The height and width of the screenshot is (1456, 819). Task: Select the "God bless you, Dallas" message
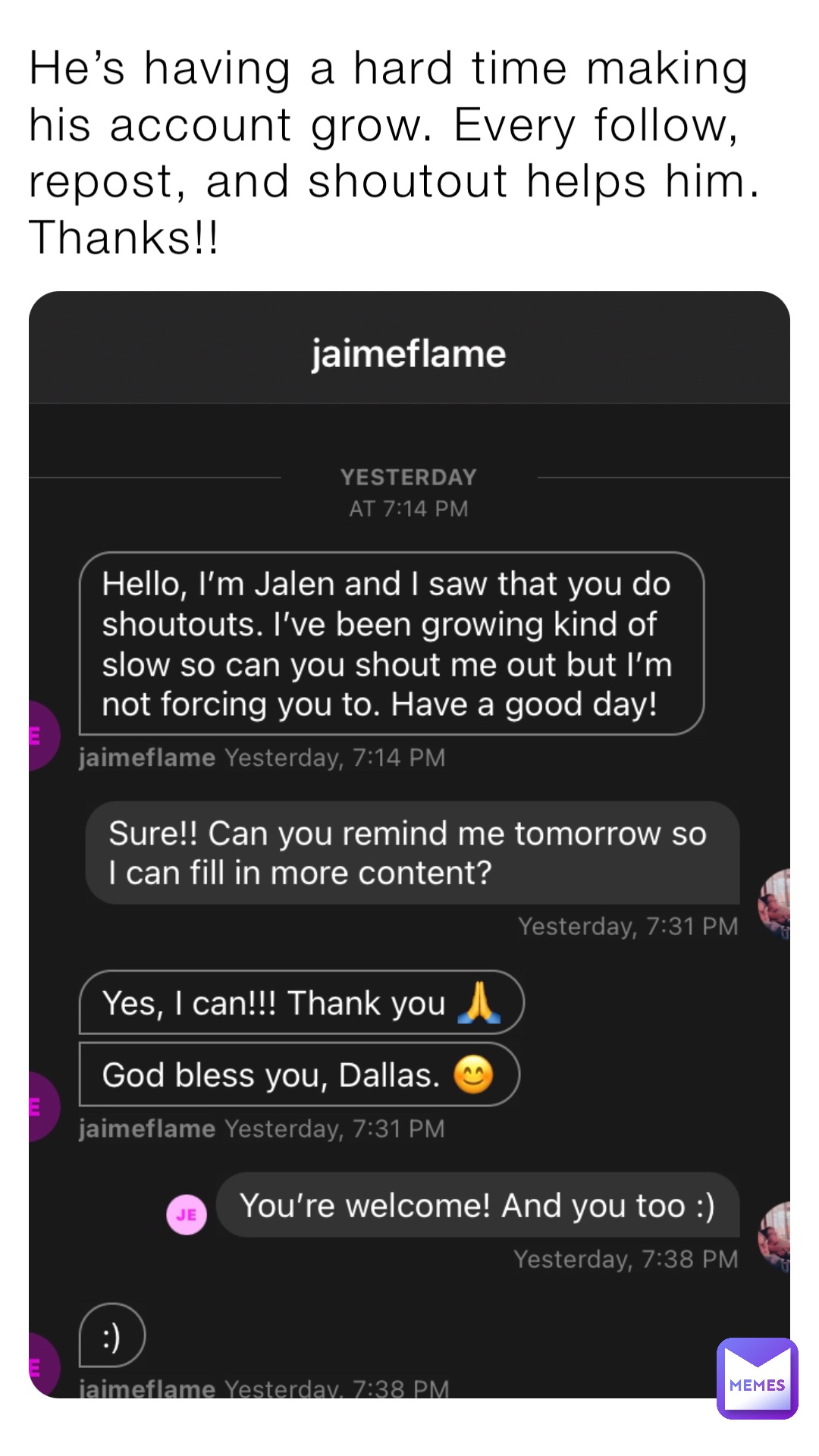click(298, 1074)
